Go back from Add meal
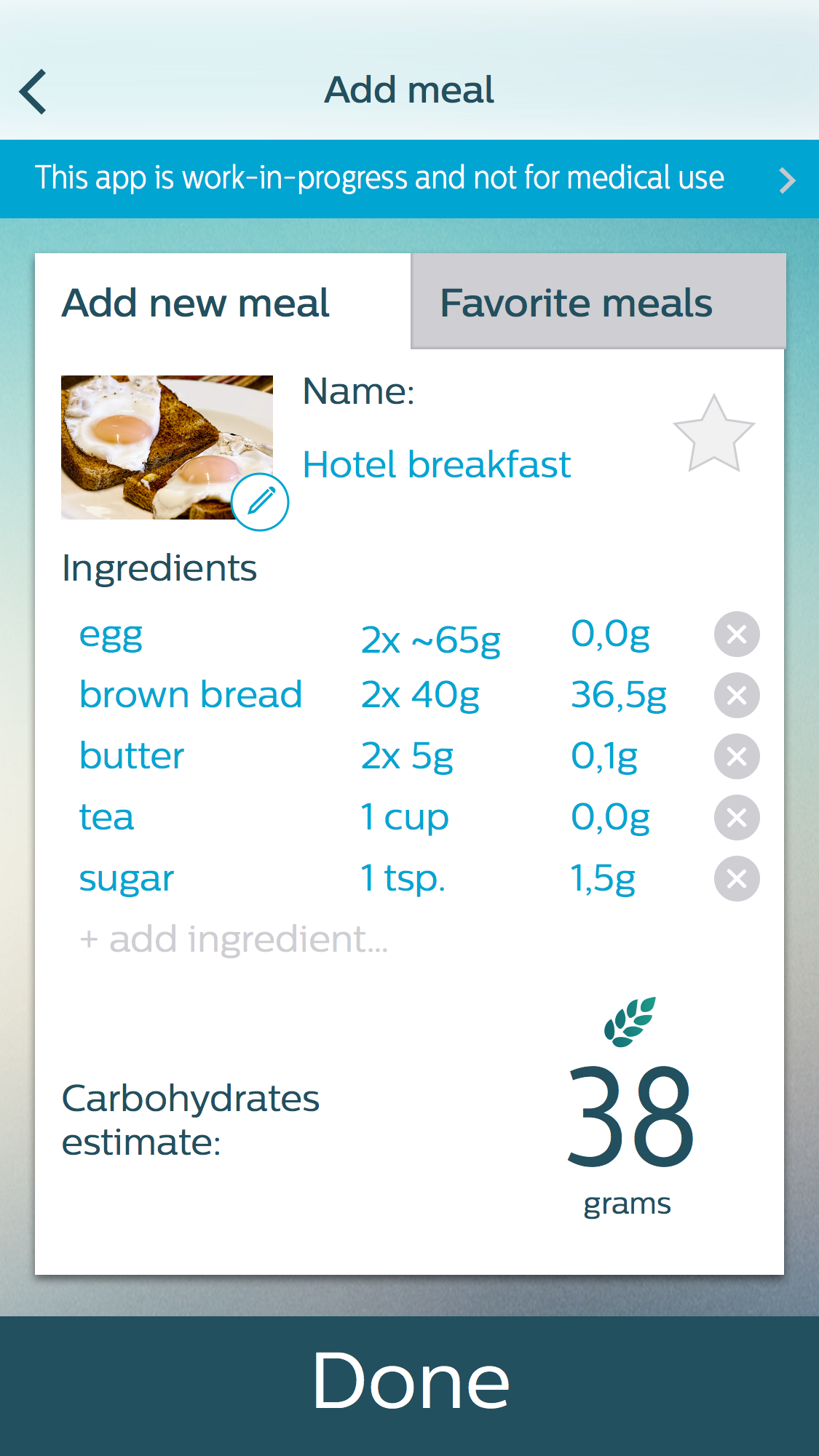Viewport: 819px width, 1456px height. 33,92
